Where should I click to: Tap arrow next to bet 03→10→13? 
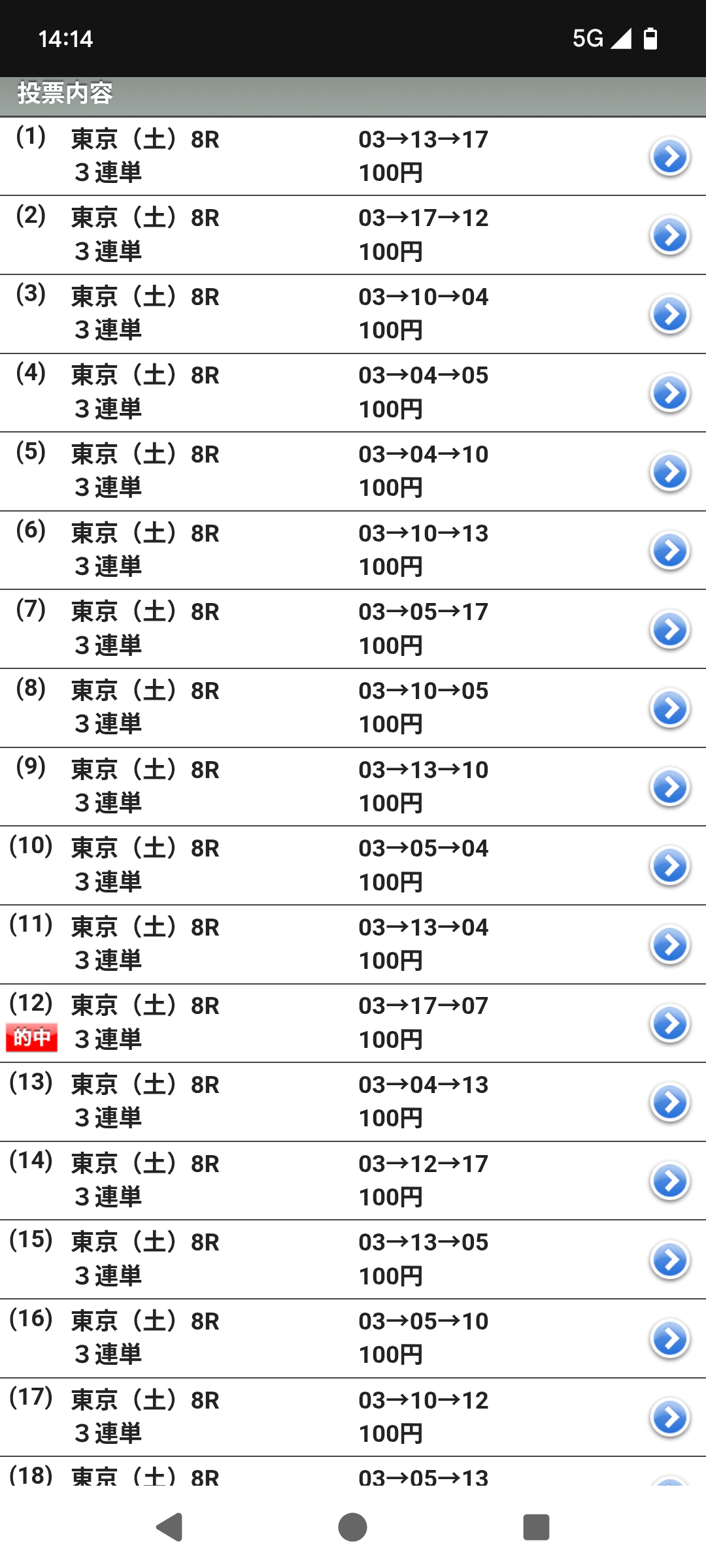[x=670, y=551]
